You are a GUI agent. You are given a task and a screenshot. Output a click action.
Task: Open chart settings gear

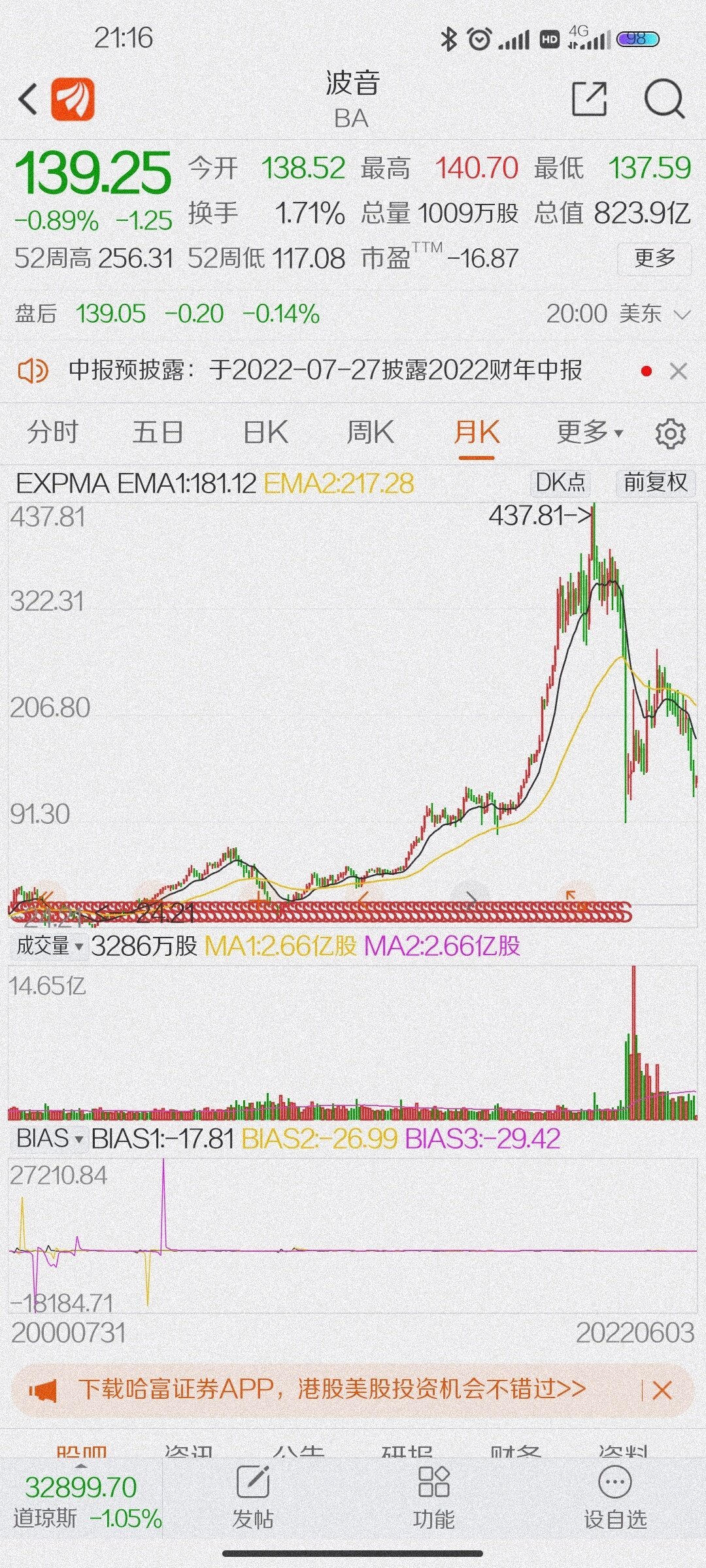tap(670, 433)
